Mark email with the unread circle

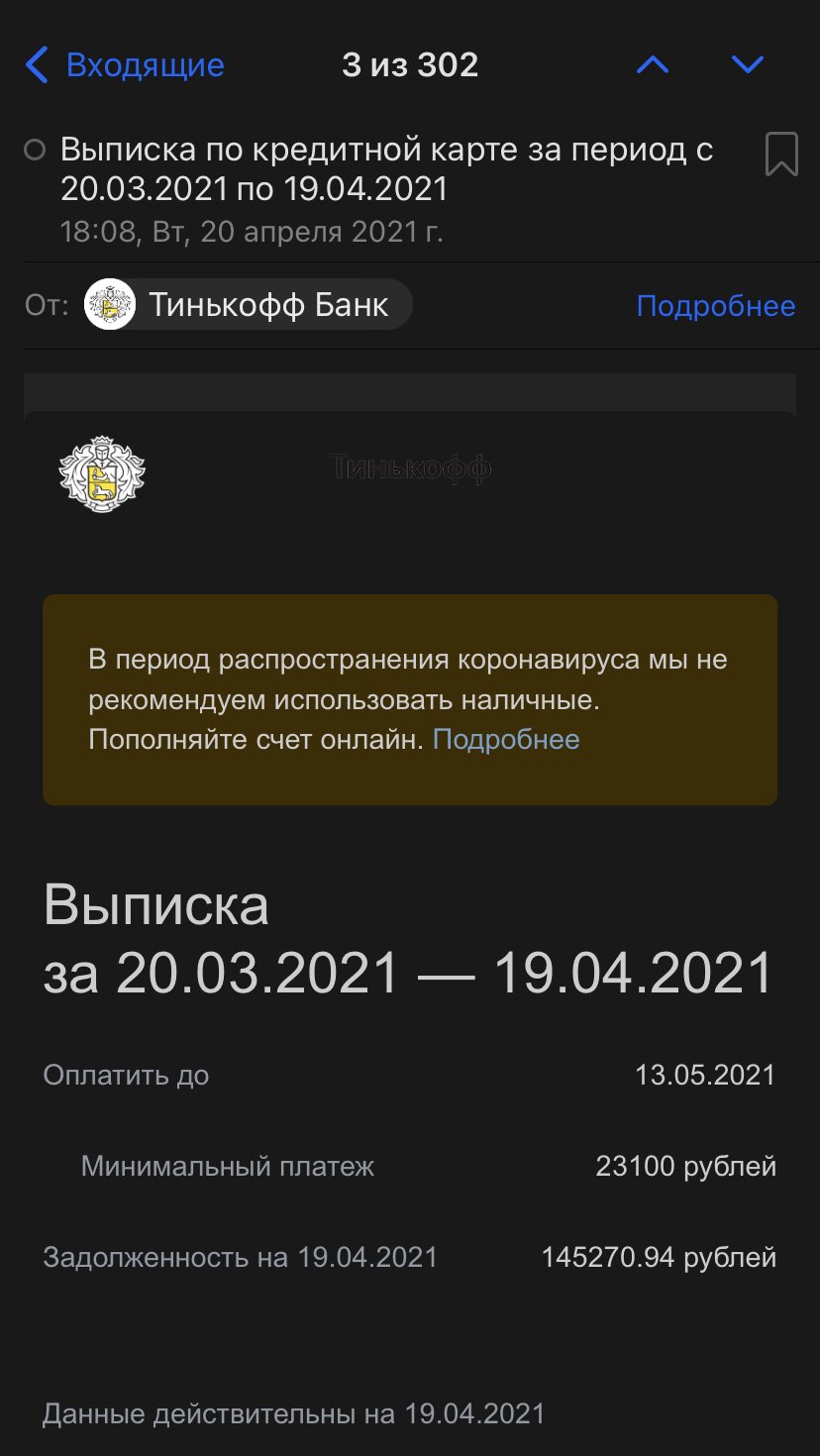coord(35,151)
